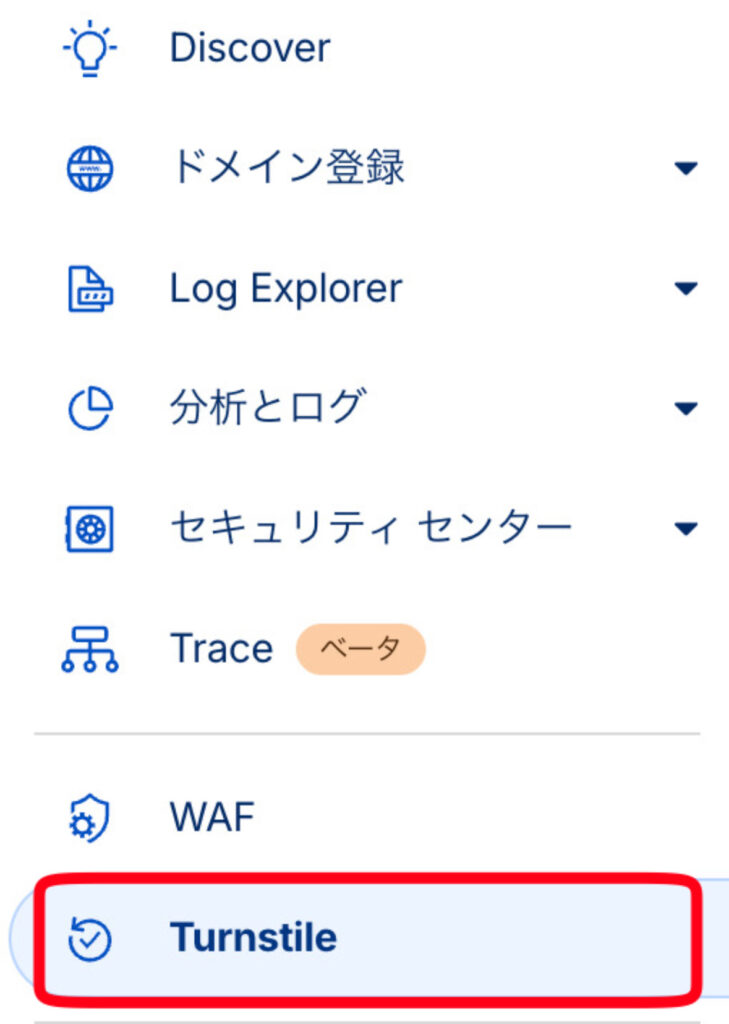
Task: Open the Trace beta page
Action: tap(221, 649)
